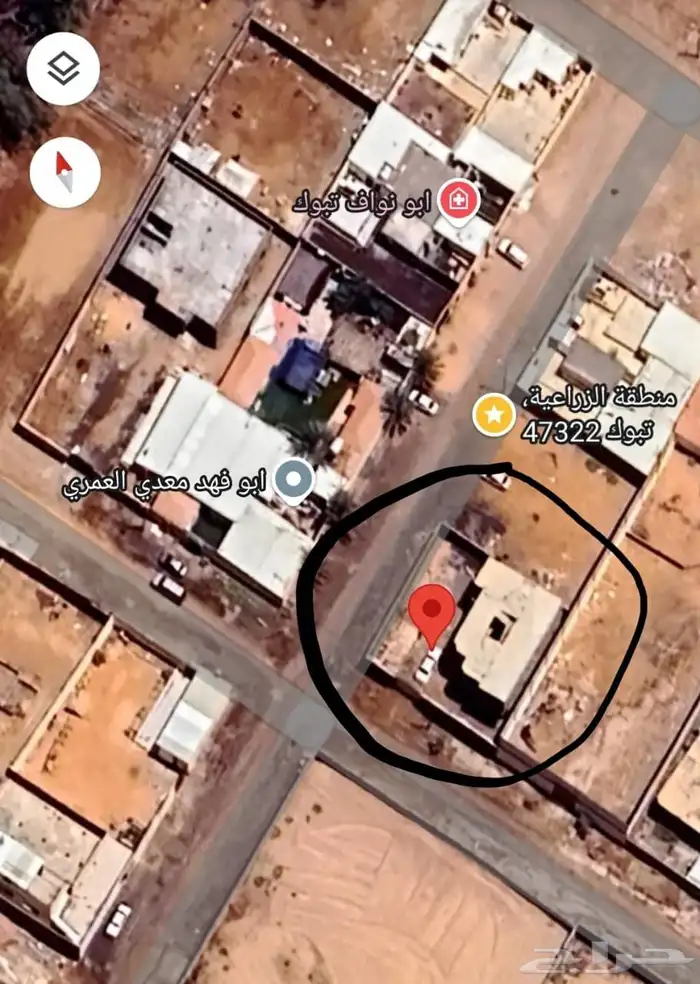Tap the compass to reorient the map

(64, 172)
